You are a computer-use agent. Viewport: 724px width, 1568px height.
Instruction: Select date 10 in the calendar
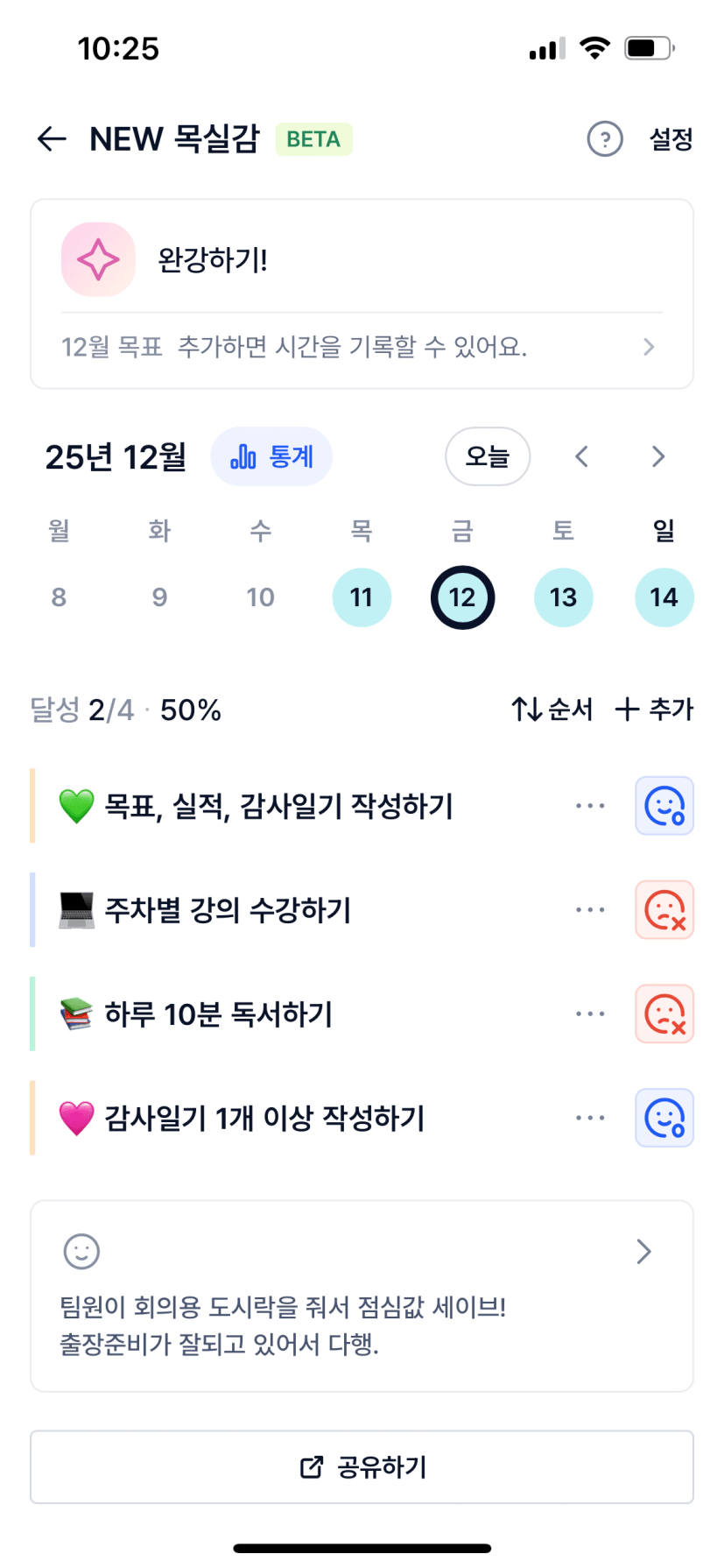tap(260, 597)
